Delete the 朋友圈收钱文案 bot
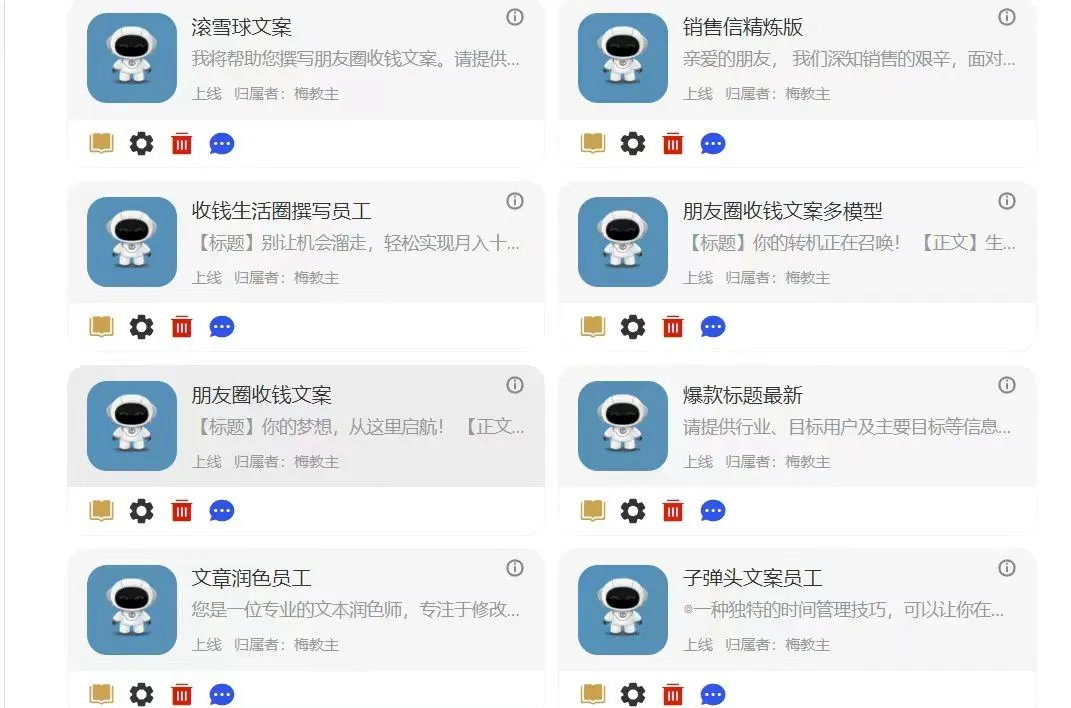 (182, 511)
